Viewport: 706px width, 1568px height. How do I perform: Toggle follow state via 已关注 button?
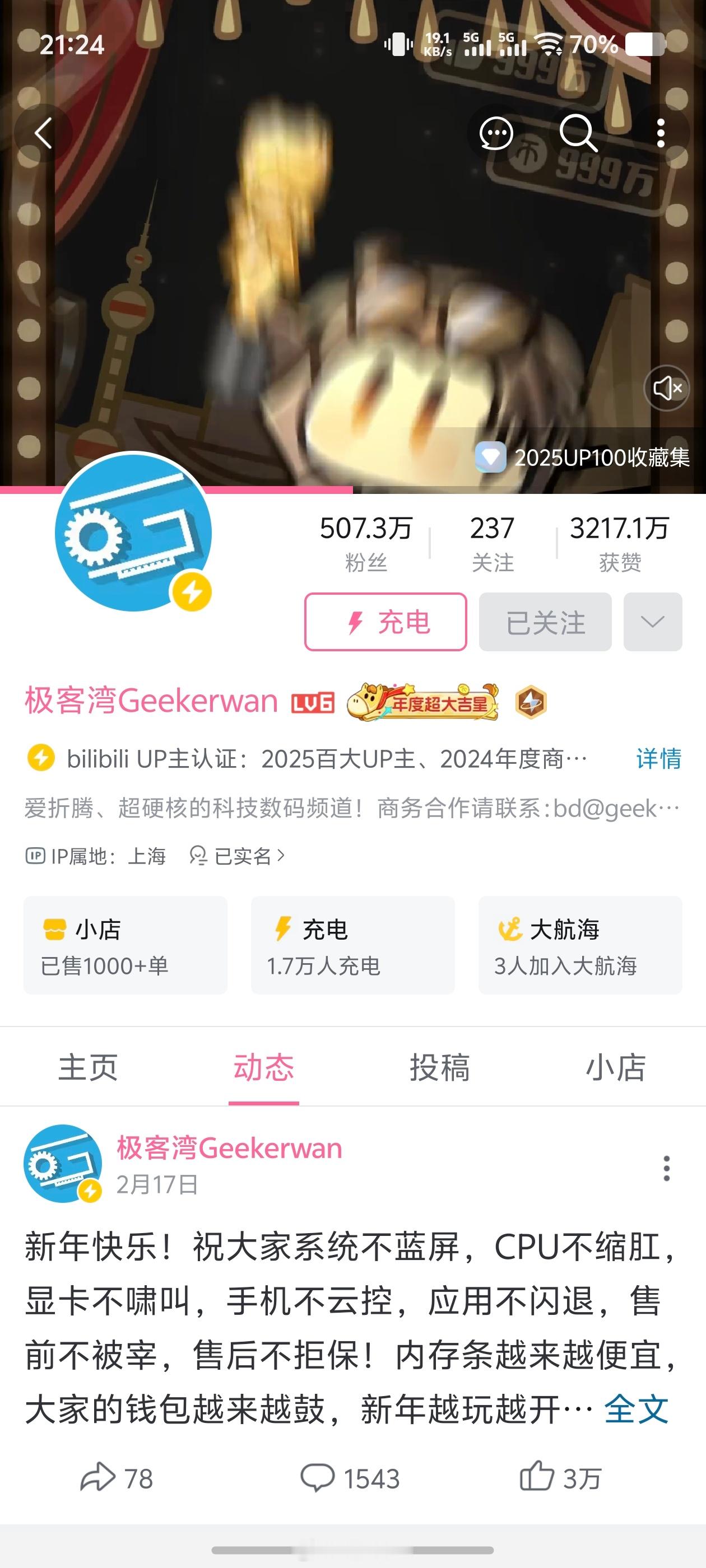click(545, 622)
